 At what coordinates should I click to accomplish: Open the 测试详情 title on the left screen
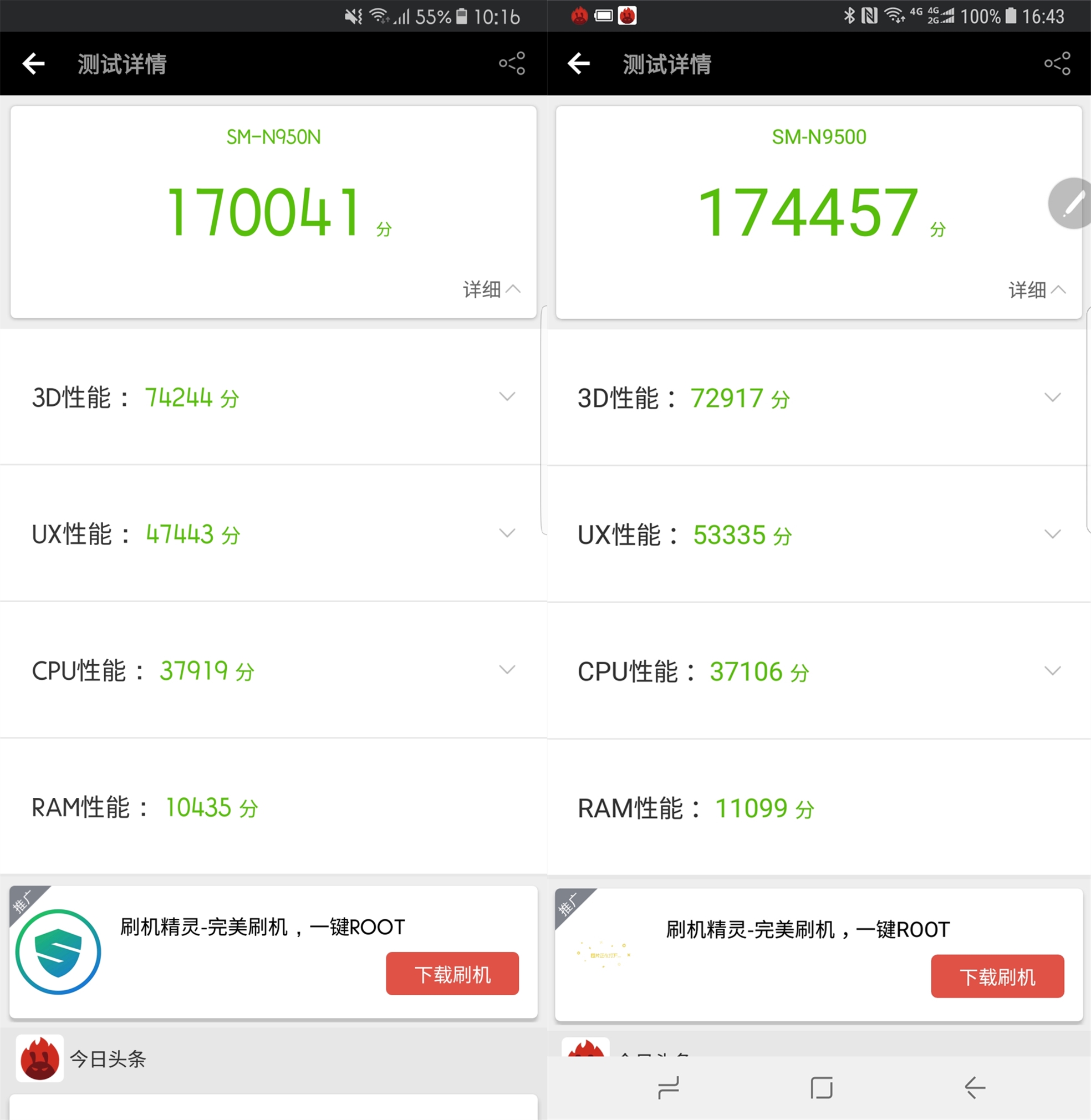tap(121, 64)
